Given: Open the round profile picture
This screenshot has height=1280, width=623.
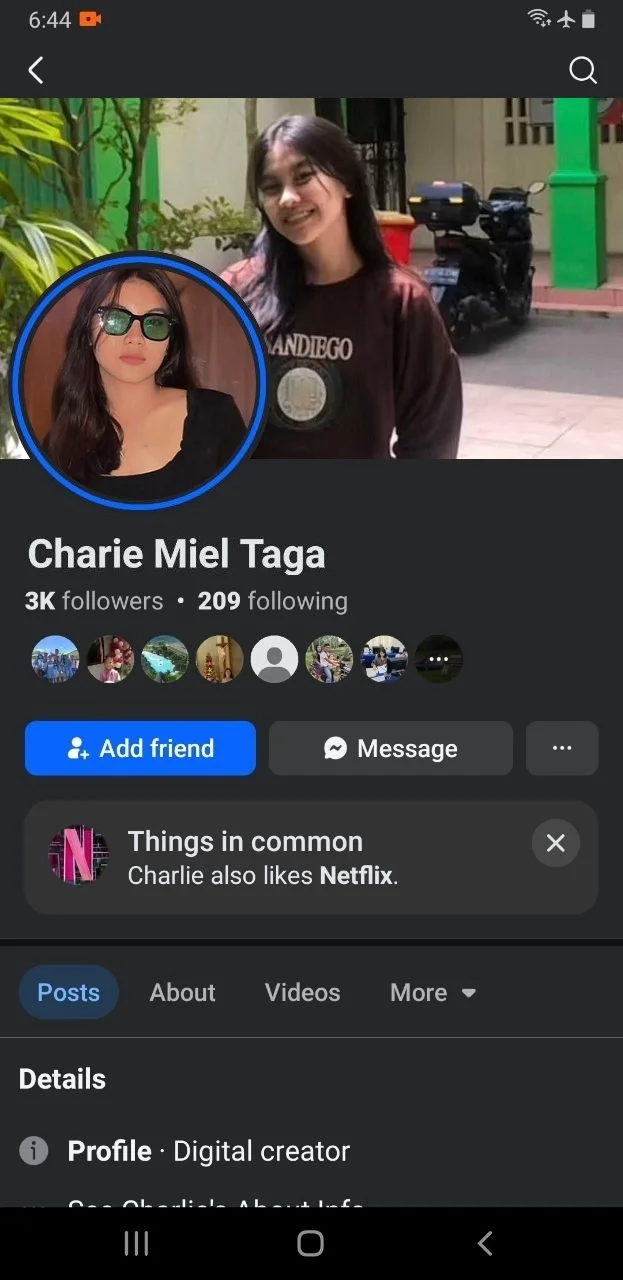Looking at the screenshot, I should coord(137,381).
